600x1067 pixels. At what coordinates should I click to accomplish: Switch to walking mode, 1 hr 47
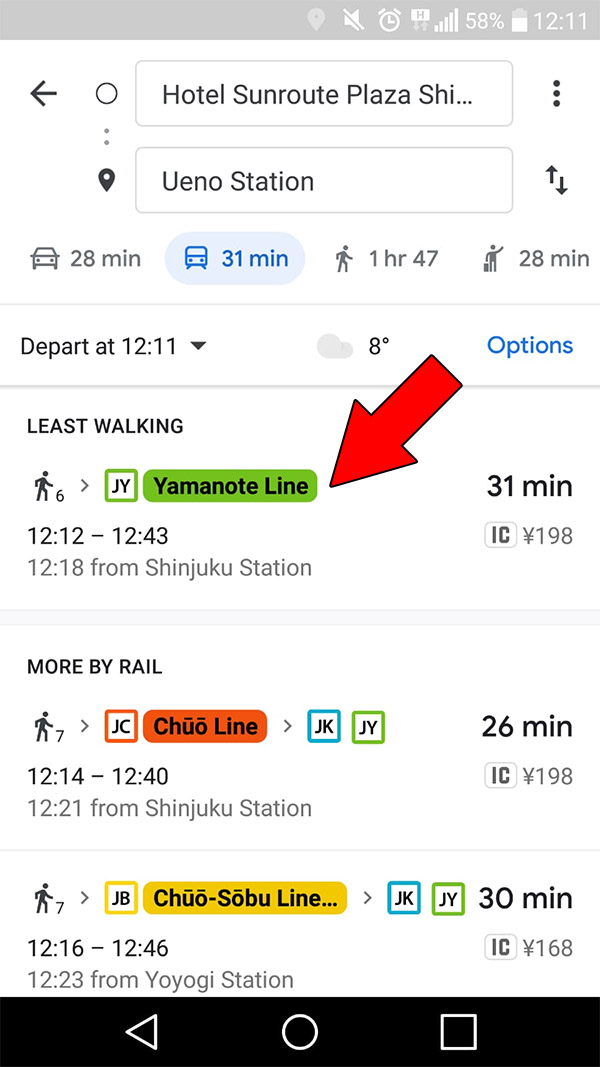pyautogui.click(x=386, y=259)
